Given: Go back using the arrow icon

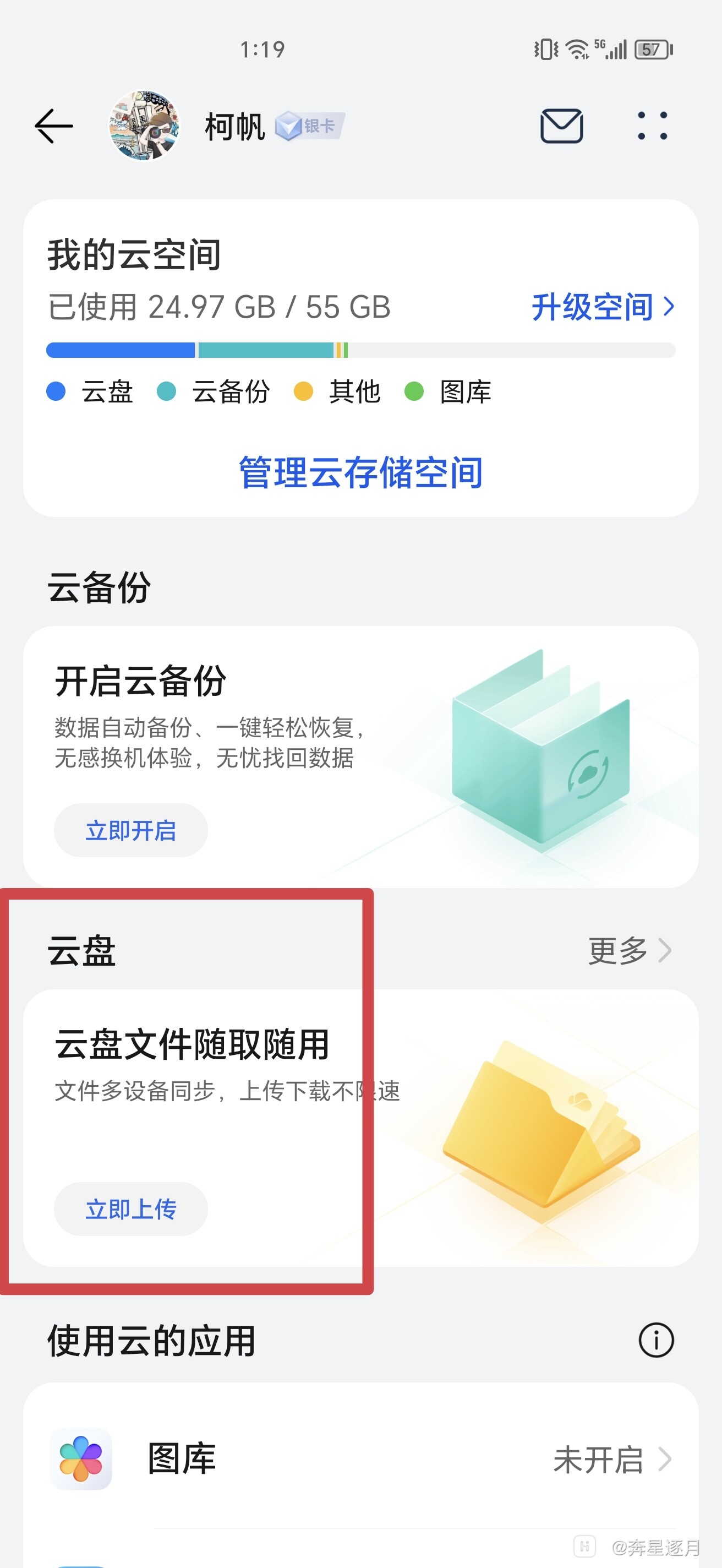Looking at the screenshot, I should (53, 126).
